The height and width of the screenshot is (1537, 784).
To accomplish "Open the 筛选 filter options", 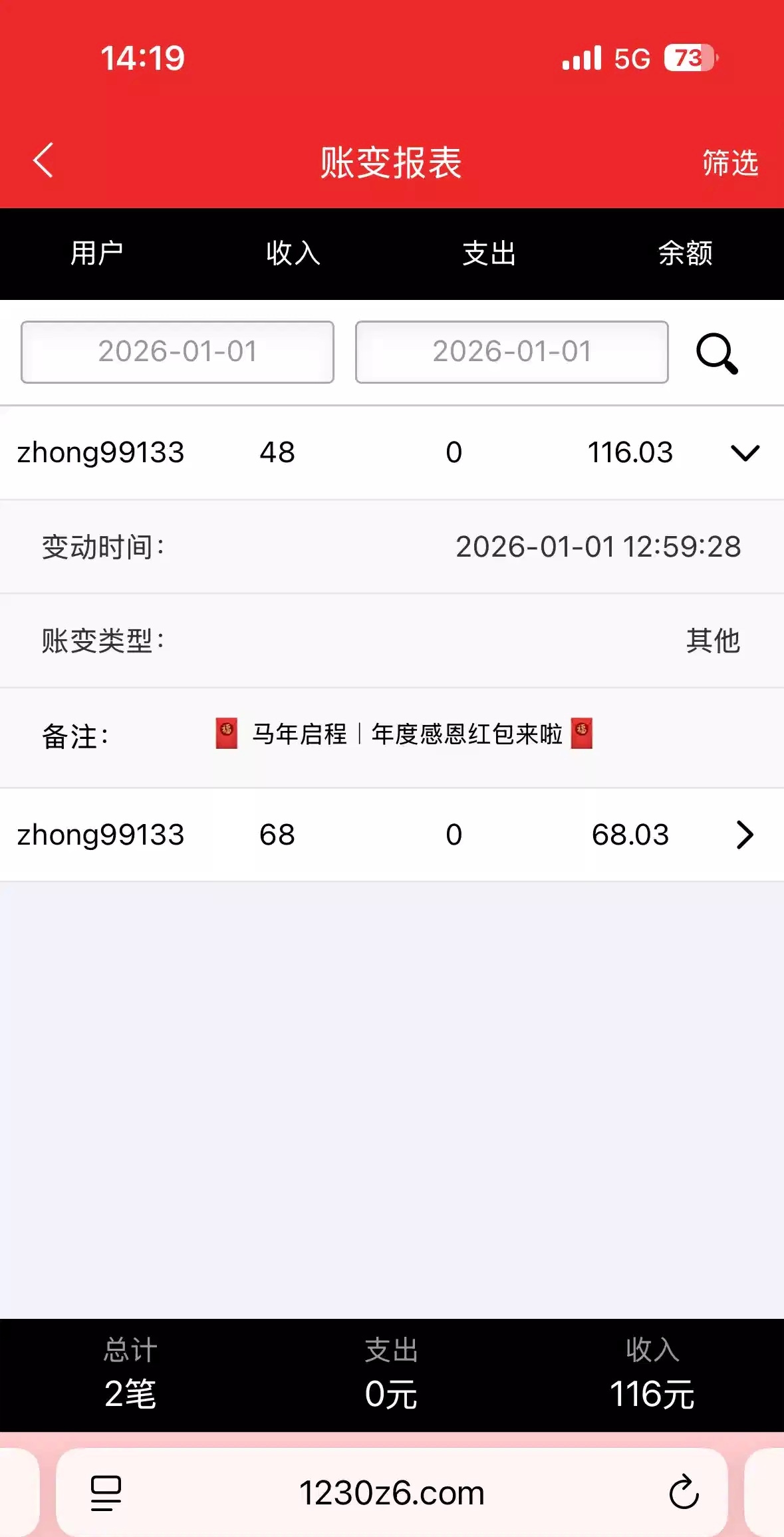I will pyautogui.click(x=730, y=163).
